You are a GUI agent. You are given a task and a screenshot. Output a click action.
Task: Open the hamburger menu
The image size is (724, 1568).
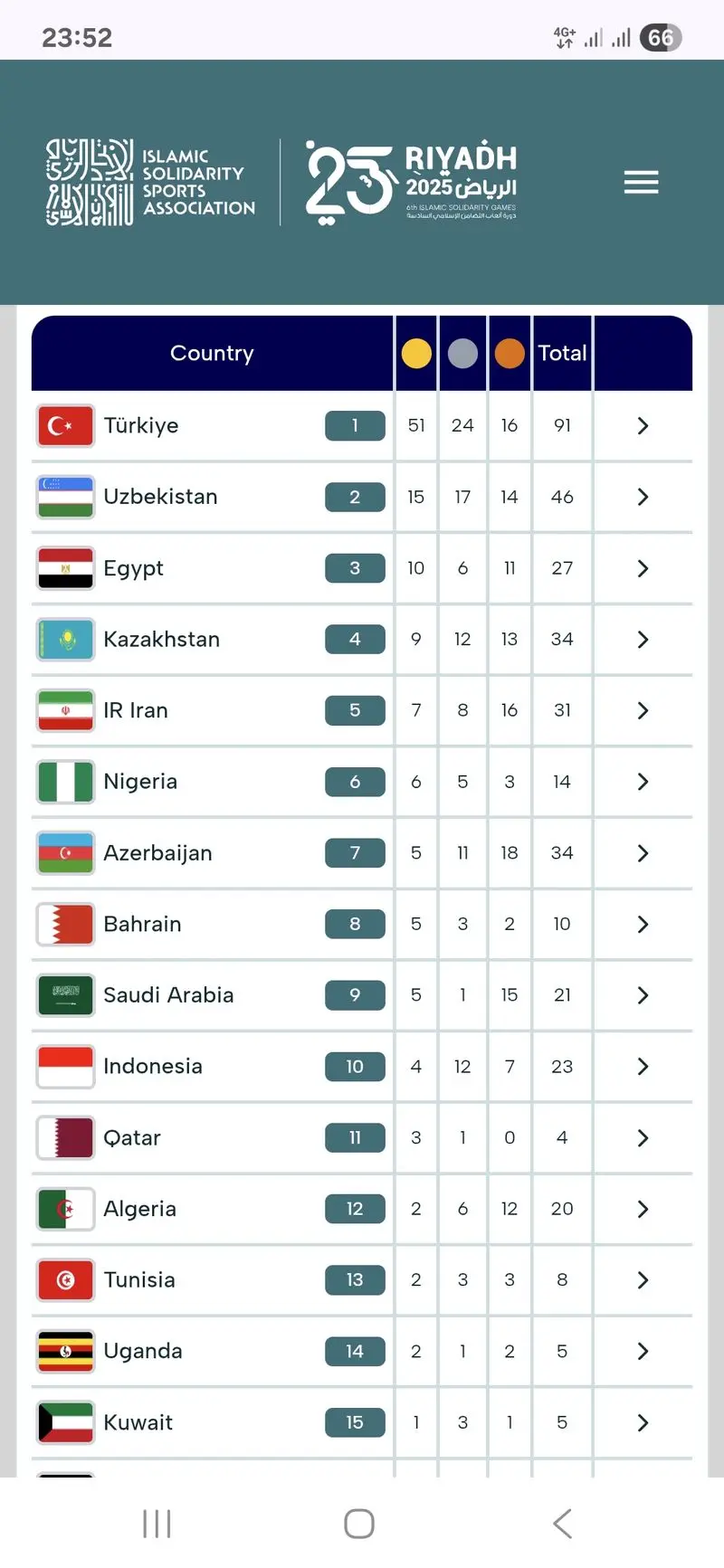tap(641, 182)
